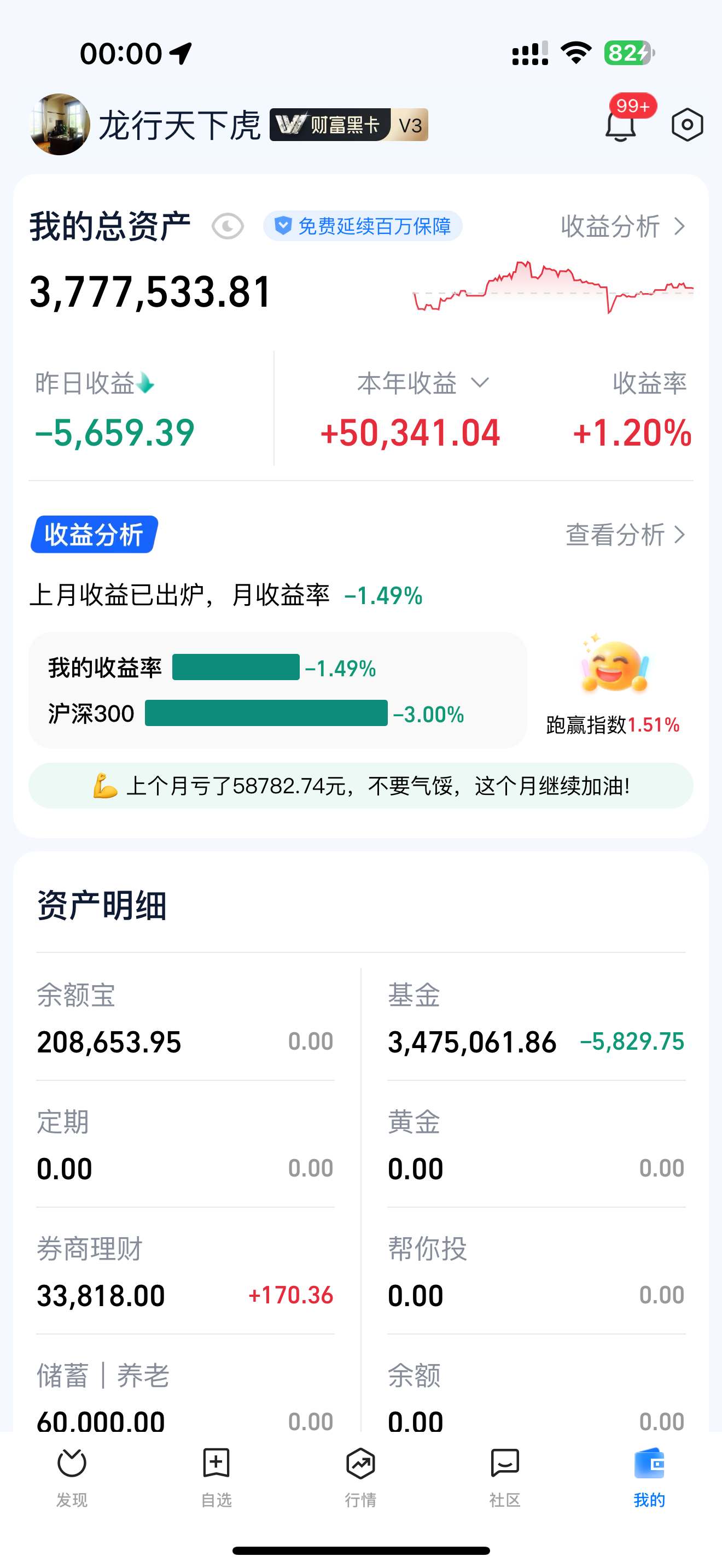The image size is (722, 1568).
Task: Switch to the 发现 tab
Action: [72, 1476]
